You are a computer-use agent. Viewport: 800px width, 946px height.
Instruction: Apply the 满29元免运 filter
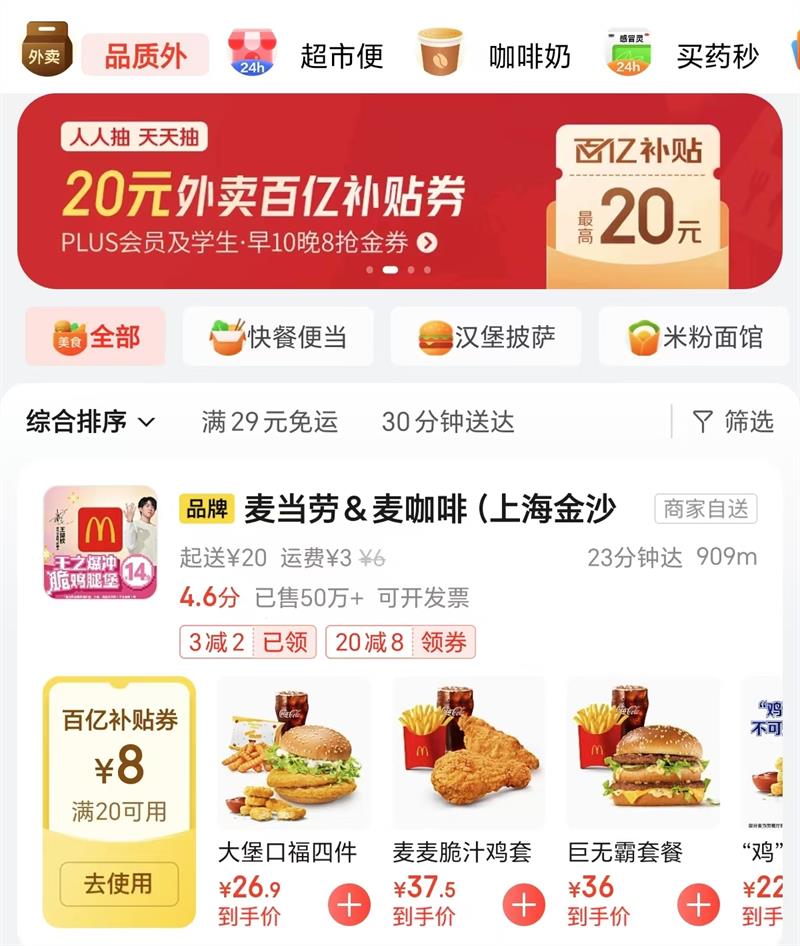click(x=270, y=422)
